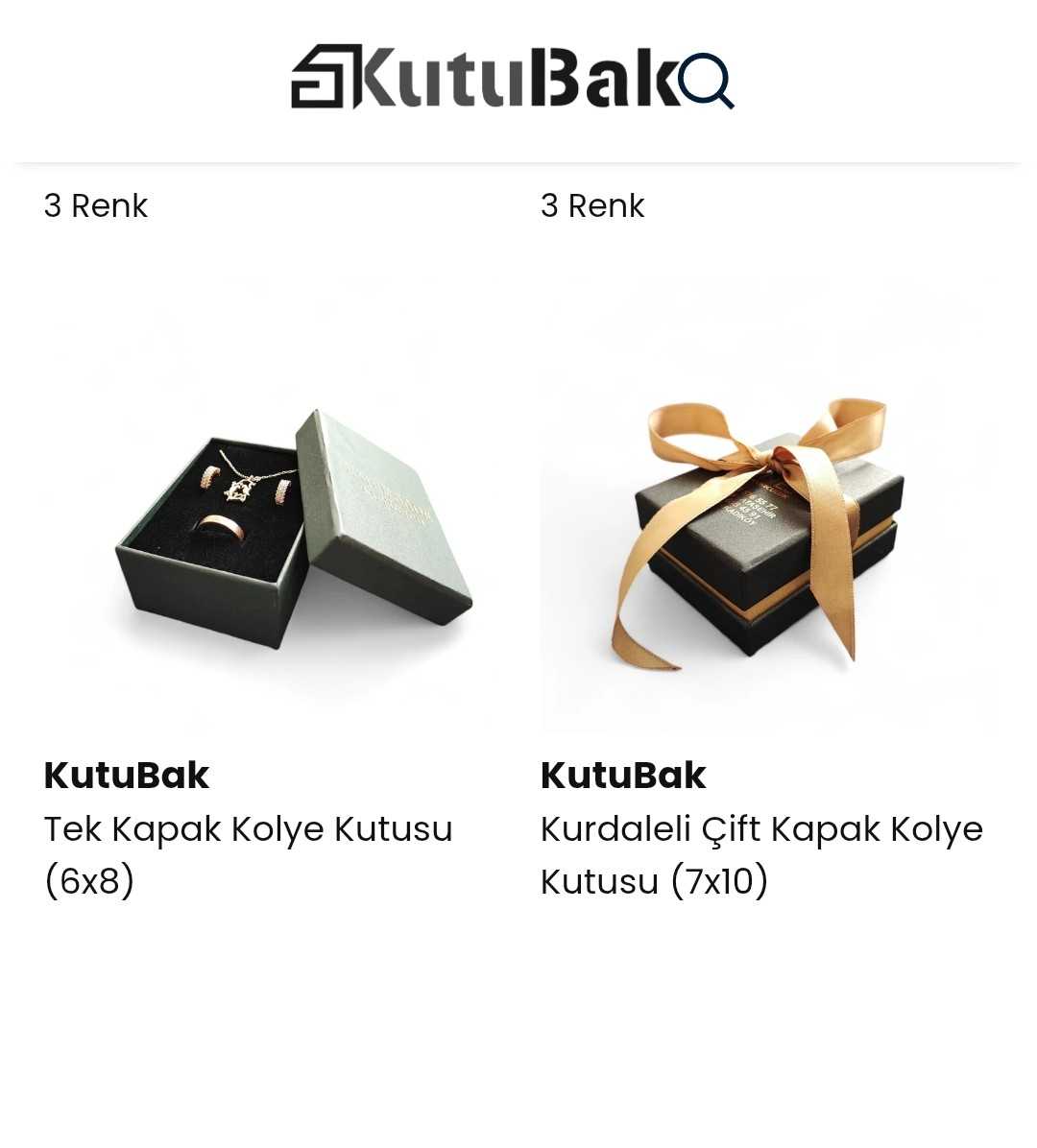This screenshot has height=1148, width=1037.
Task: Open Kurdaleli Çift Kapak Kolye Kutusu (7x10) product
Action: point(760,853)
